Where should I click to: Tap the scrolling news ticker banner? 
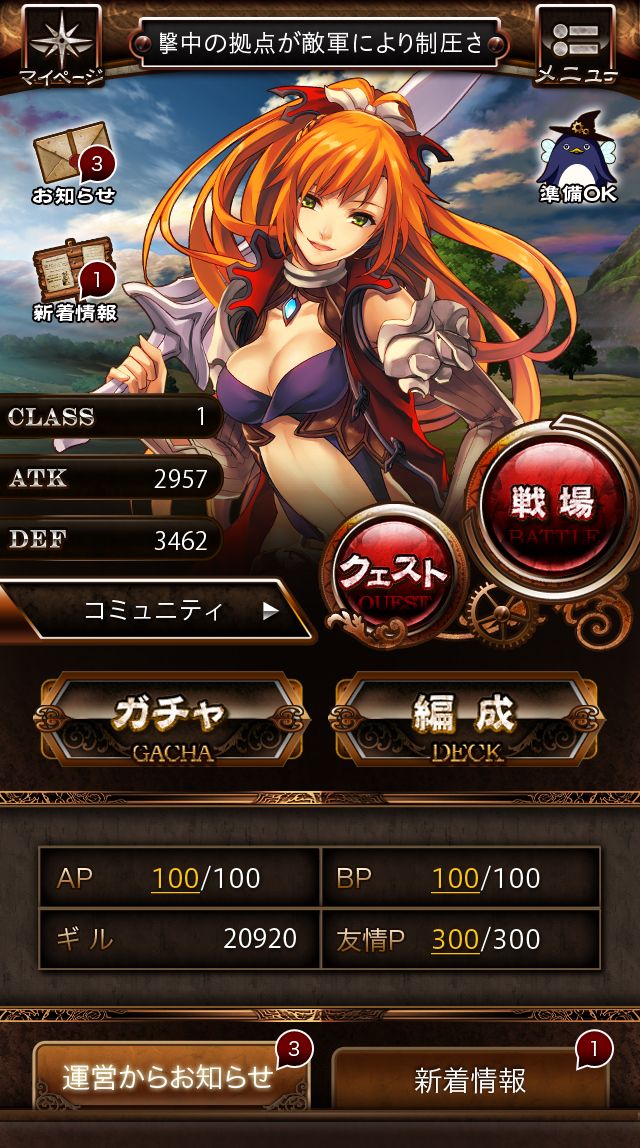[322, 43]
